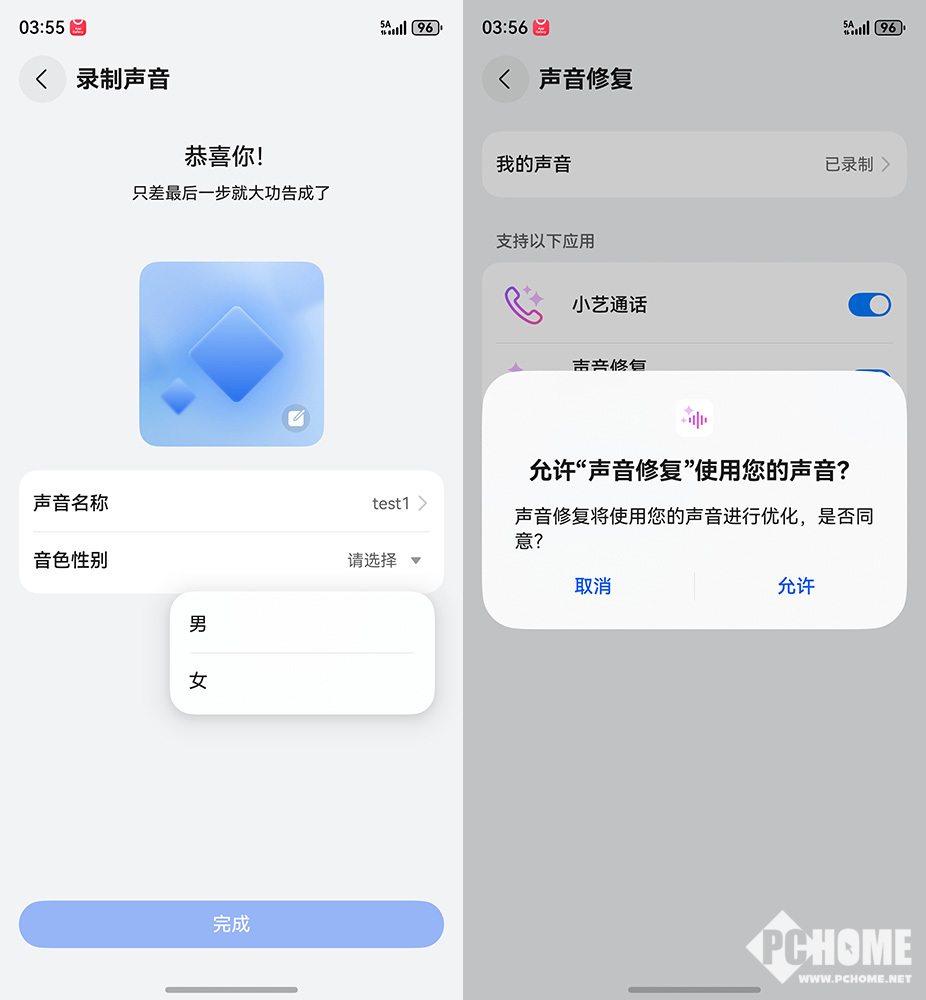Select 男 from the gender list
Screen dimensions: 926x1000
[x=301, y=624]
